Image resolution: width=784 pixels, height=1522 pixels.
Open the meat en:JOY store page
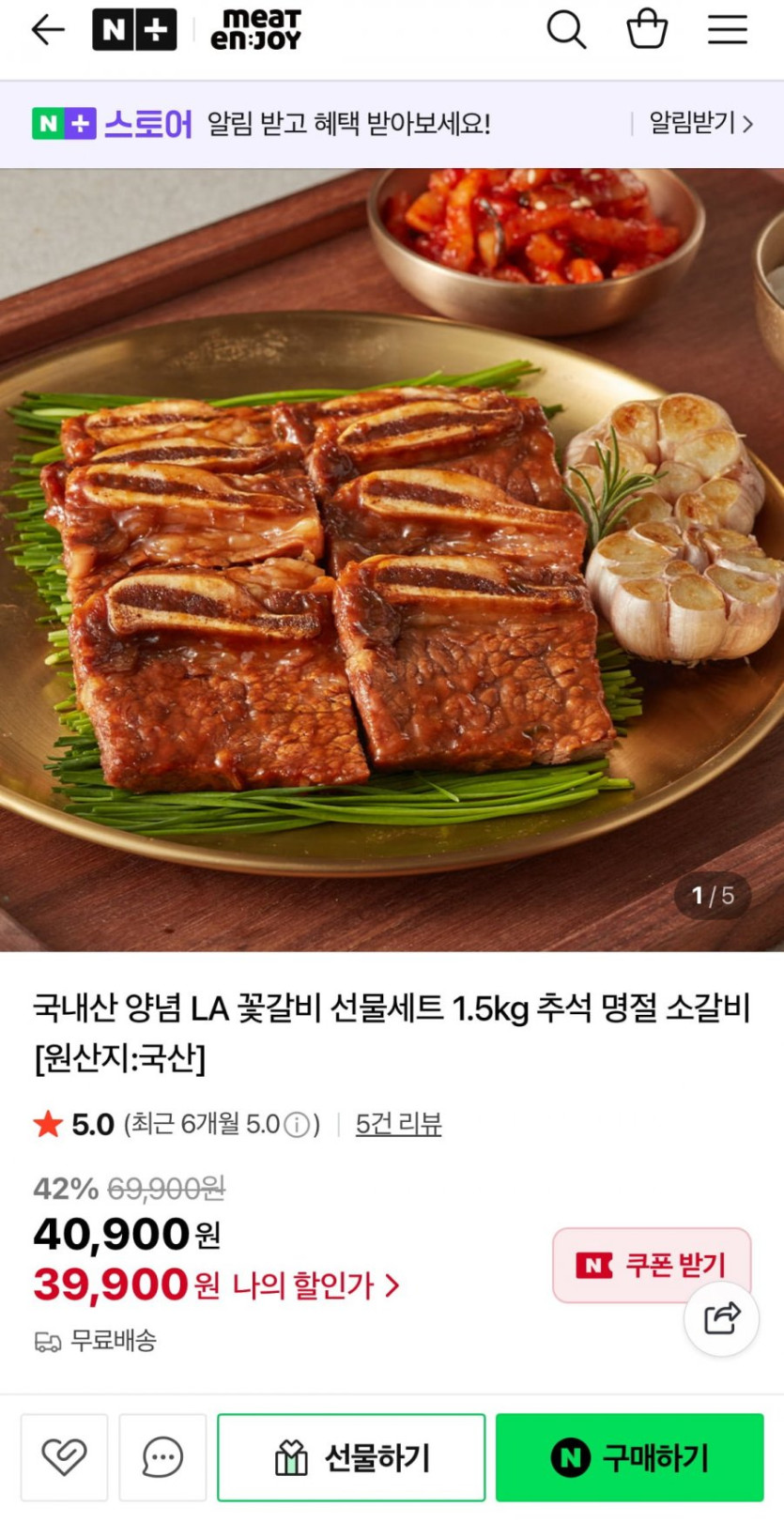[255, 30]
